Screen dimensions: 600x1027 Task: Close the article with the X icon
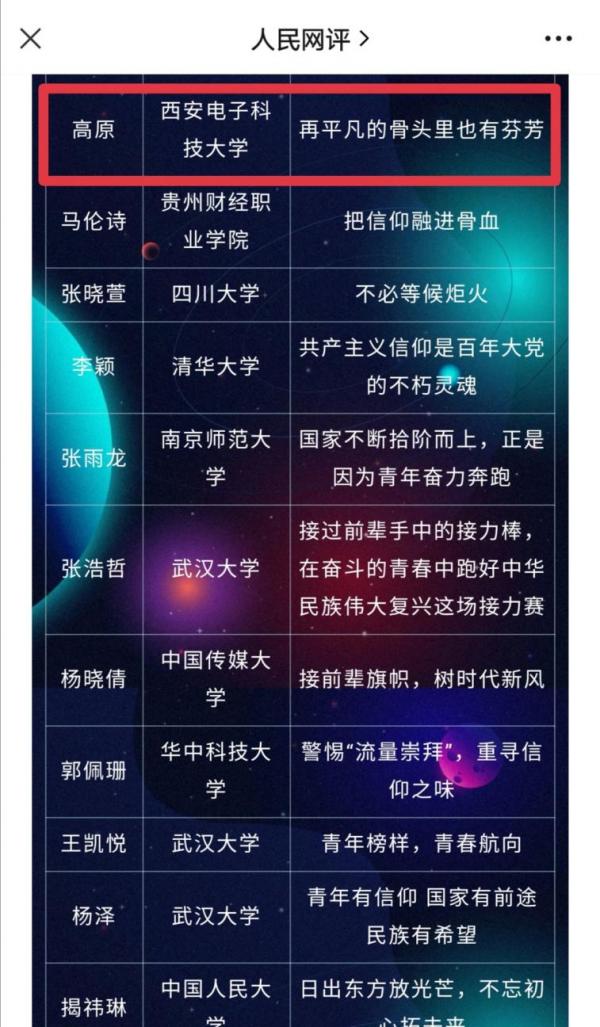(x=31, y=39)
